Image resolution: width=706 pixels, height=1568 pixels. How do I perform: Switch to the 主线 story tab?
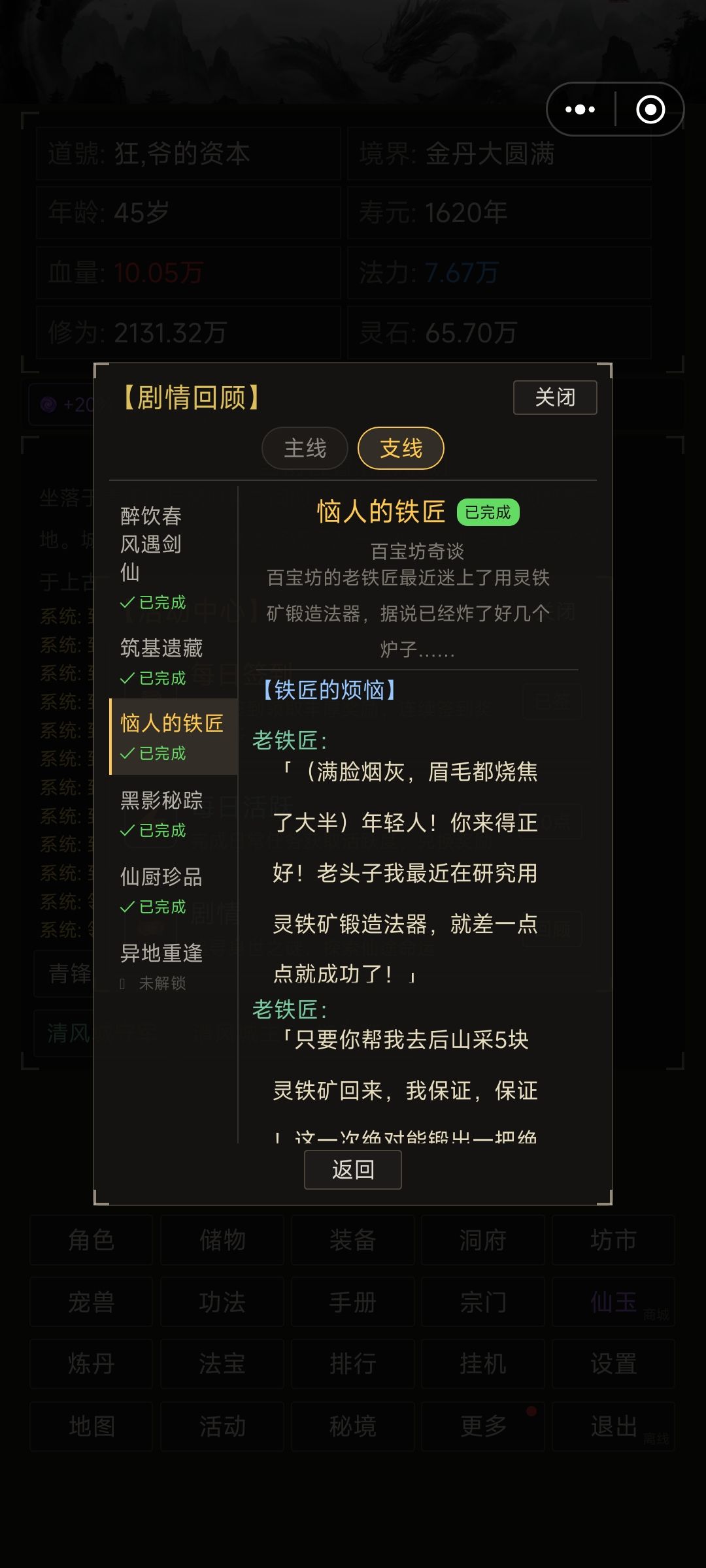304,448
